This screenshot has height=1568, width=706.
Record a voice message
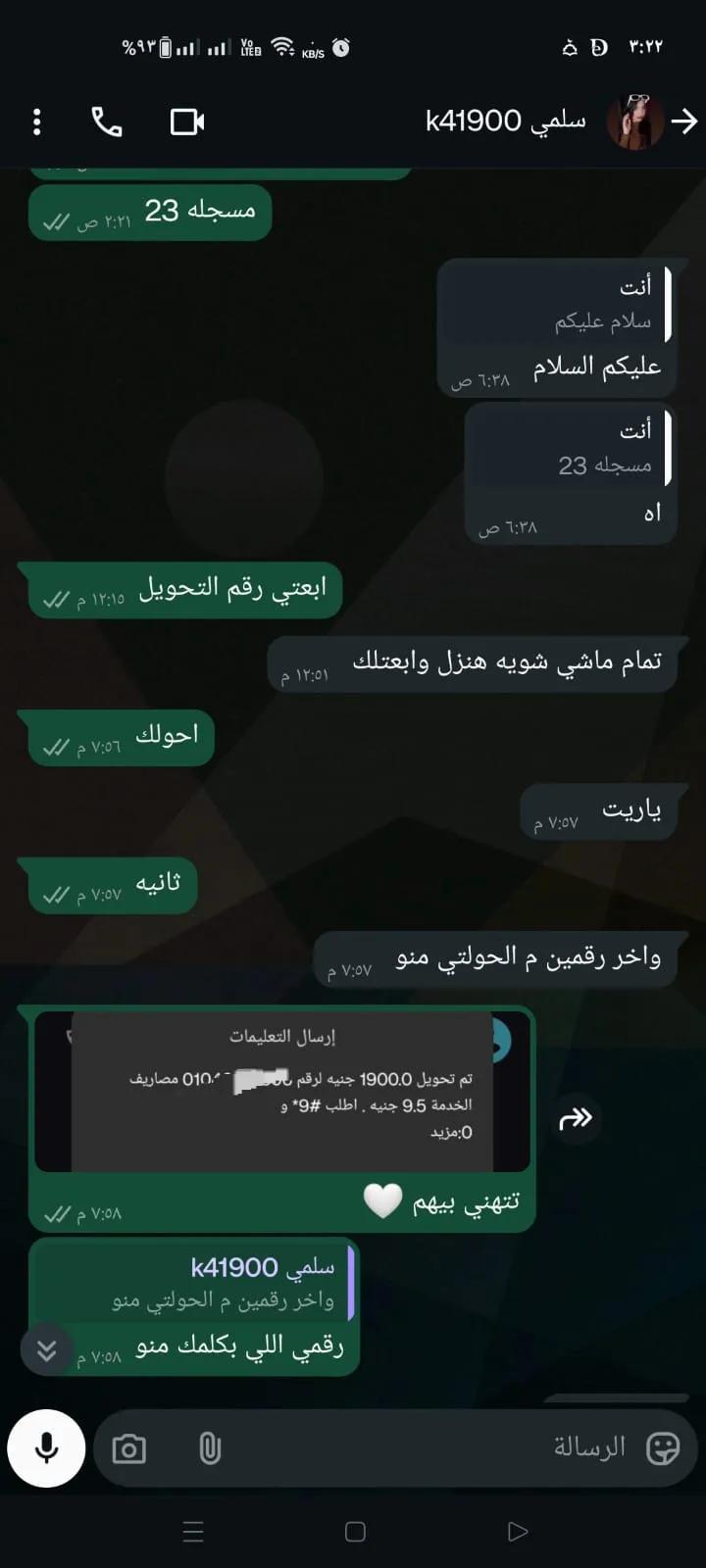(x=46, y=1448)
